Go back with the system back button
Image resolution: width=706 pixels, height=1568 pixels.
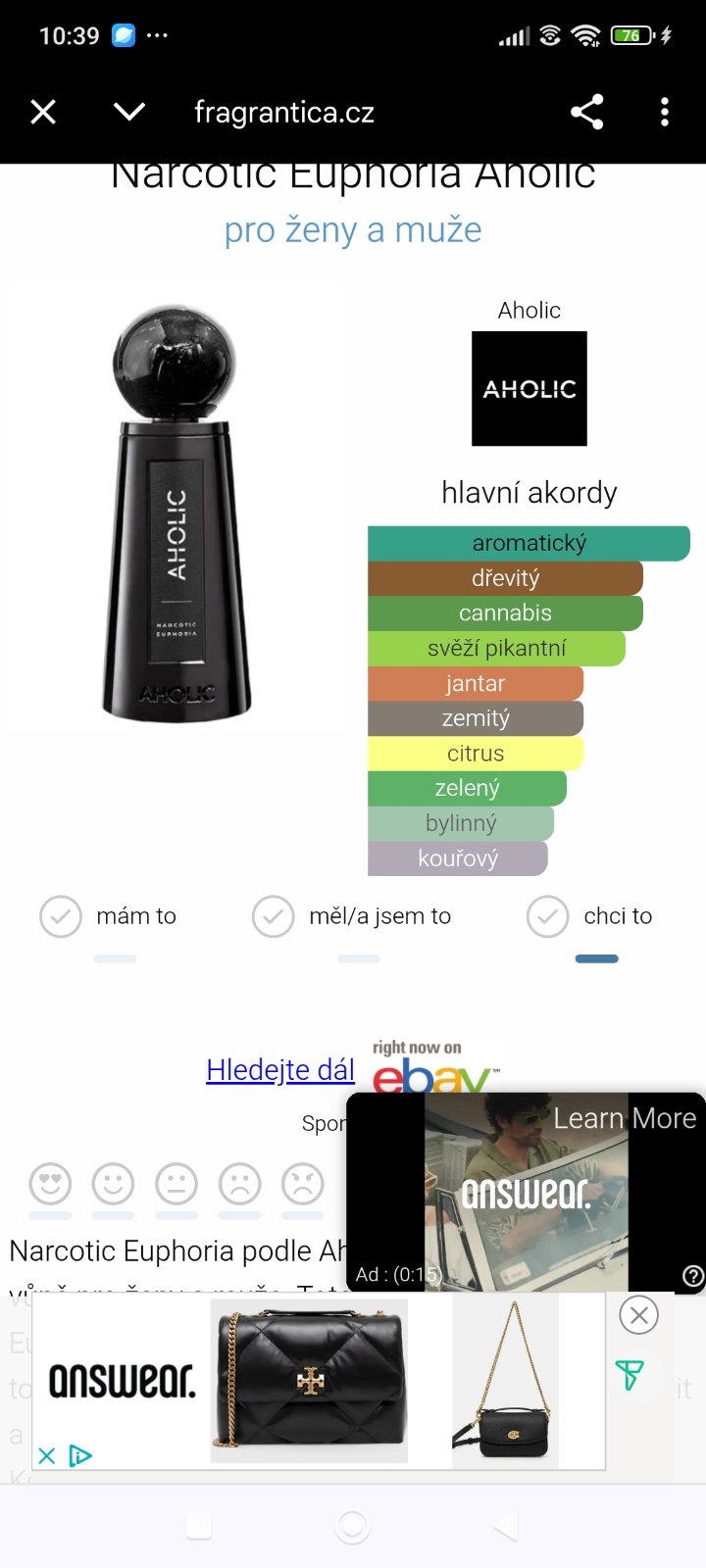click(x=506, y=1526)
